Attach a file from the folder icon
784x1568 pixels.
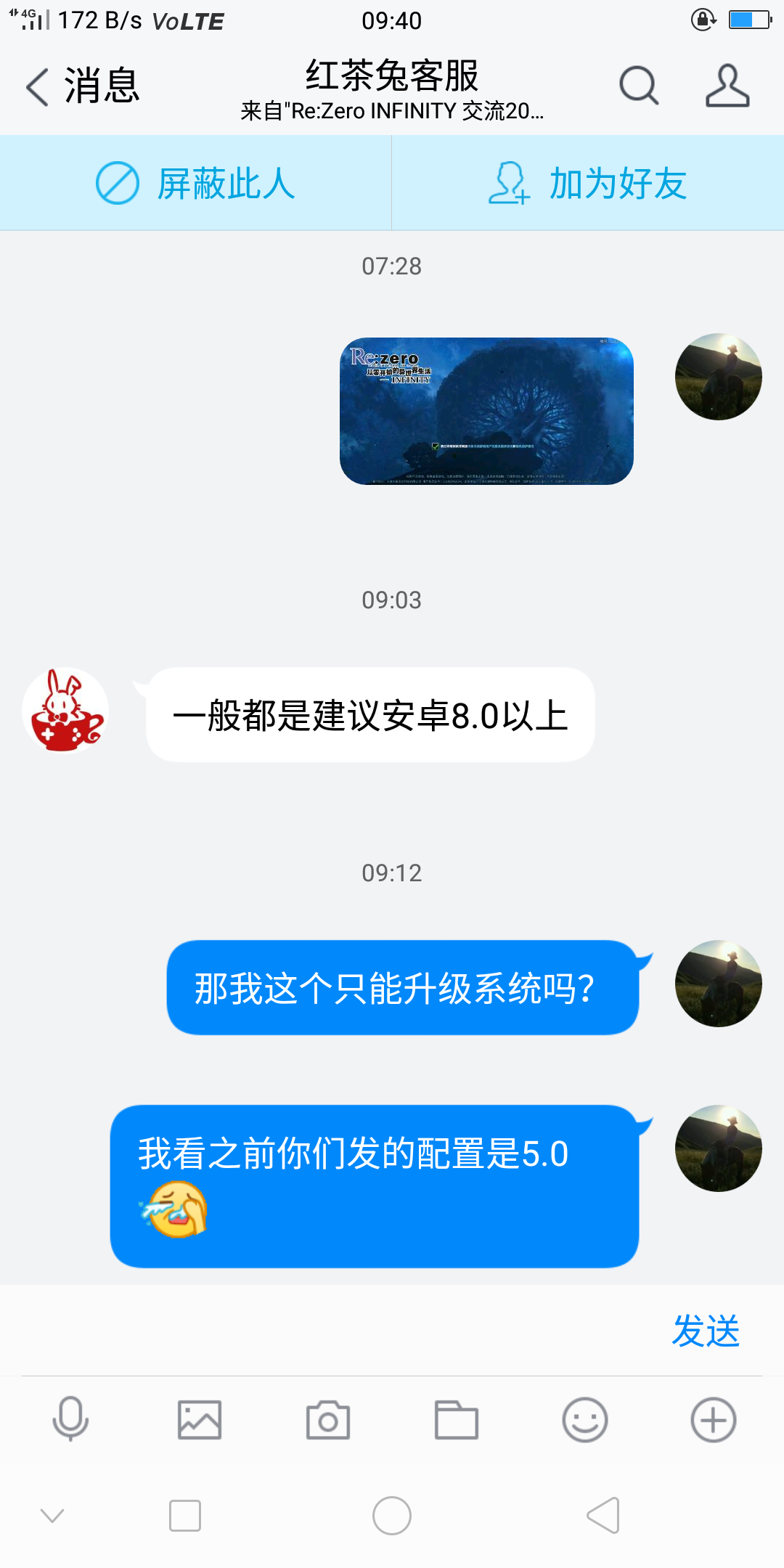click(x=456, y=1419)
